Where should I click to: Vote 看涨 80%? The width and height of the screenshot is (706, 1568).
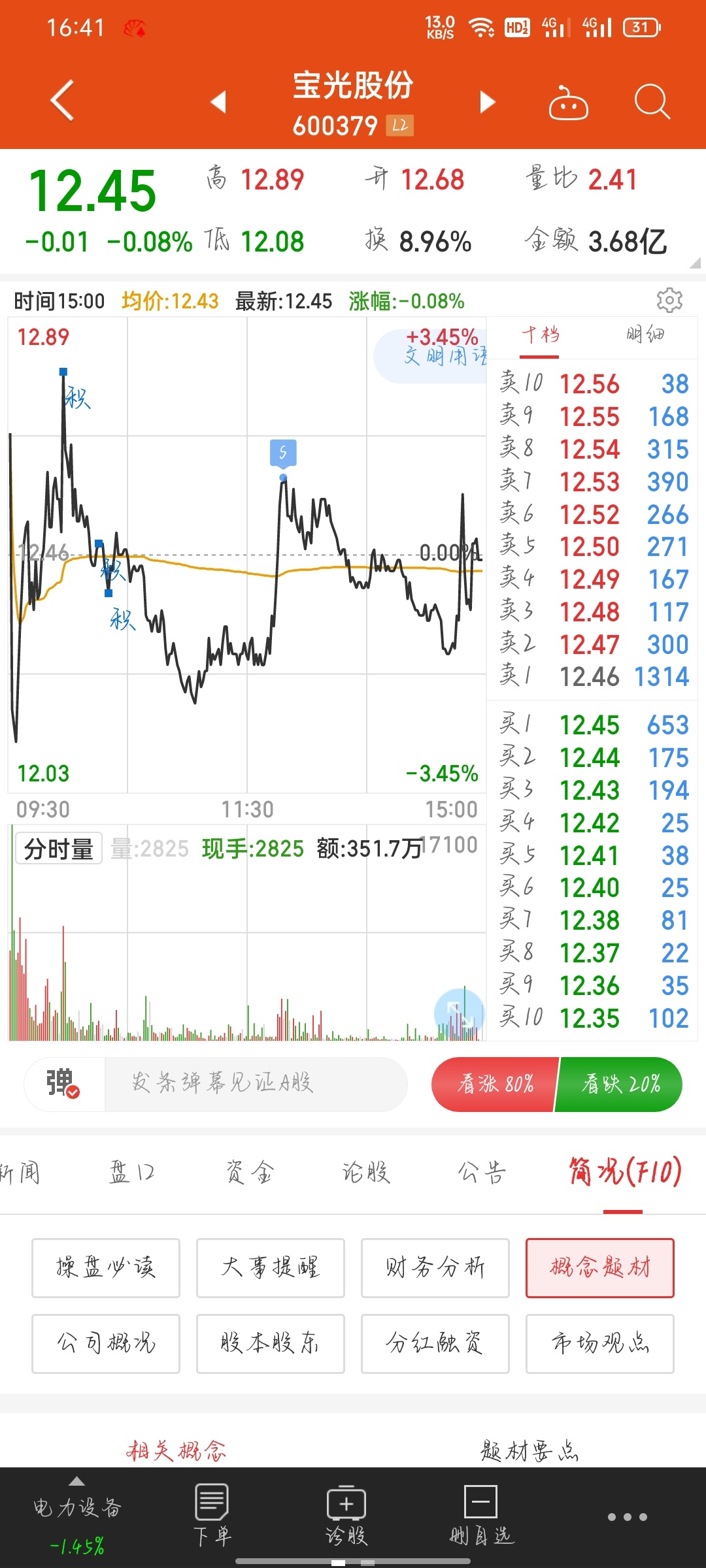tap(495, 1084)
